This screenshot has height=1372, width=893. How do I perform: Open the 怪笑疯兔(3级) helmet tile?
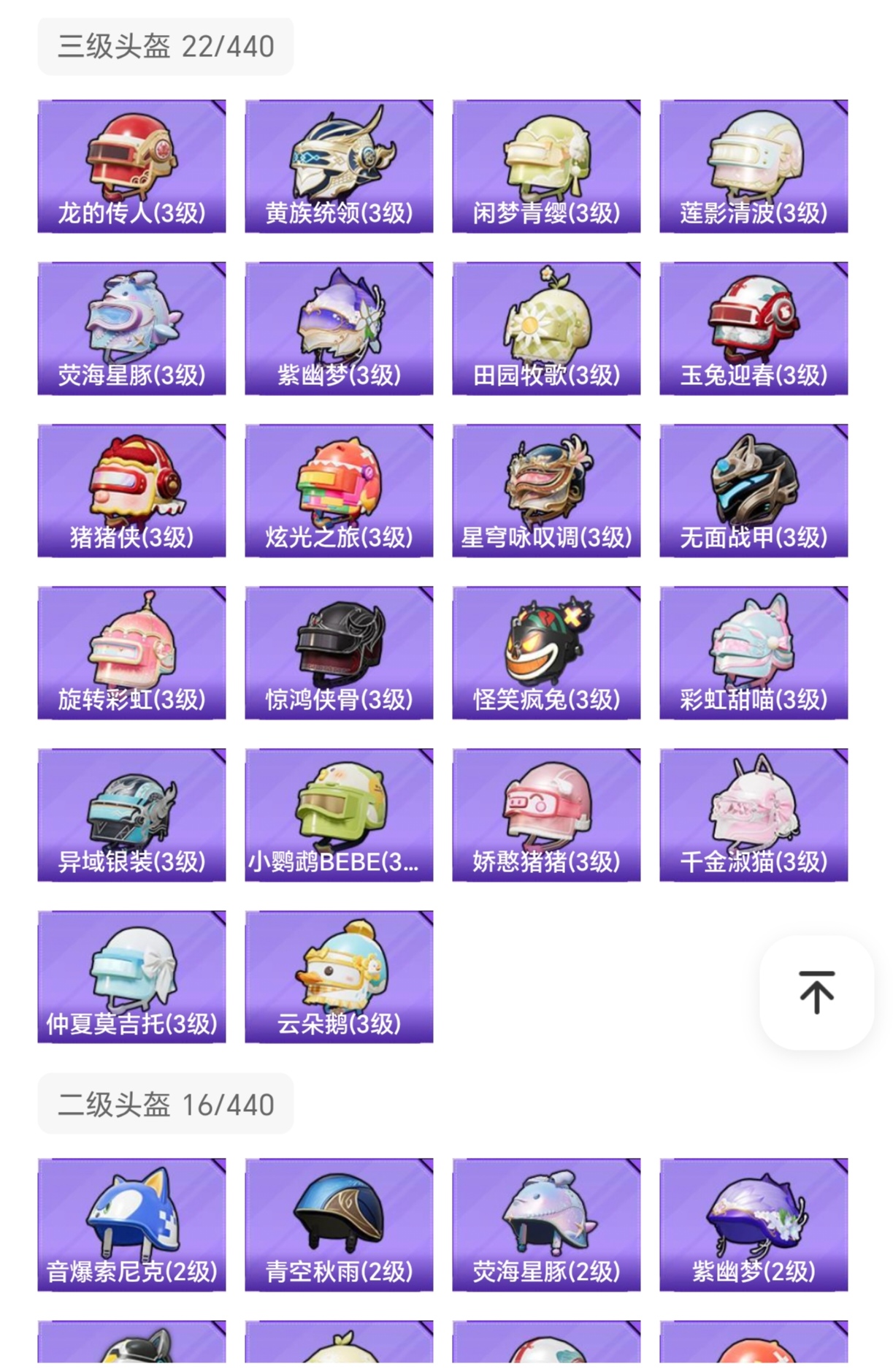pyautogui.click(x=546, y=653)
